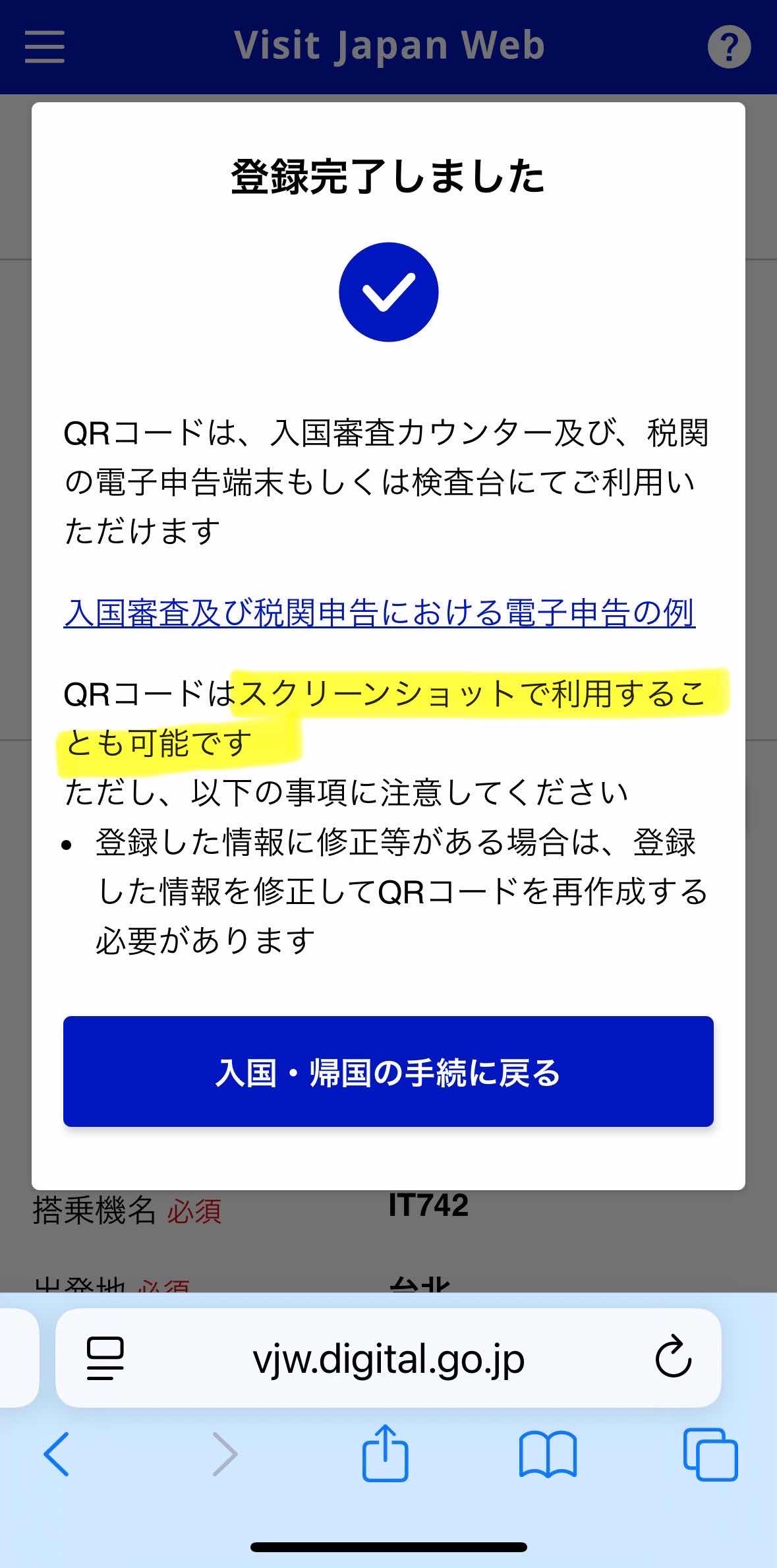Open the 入国審査及び税関申告における電子申告の例 link
Screen dimensions: 777x1568
379,613
